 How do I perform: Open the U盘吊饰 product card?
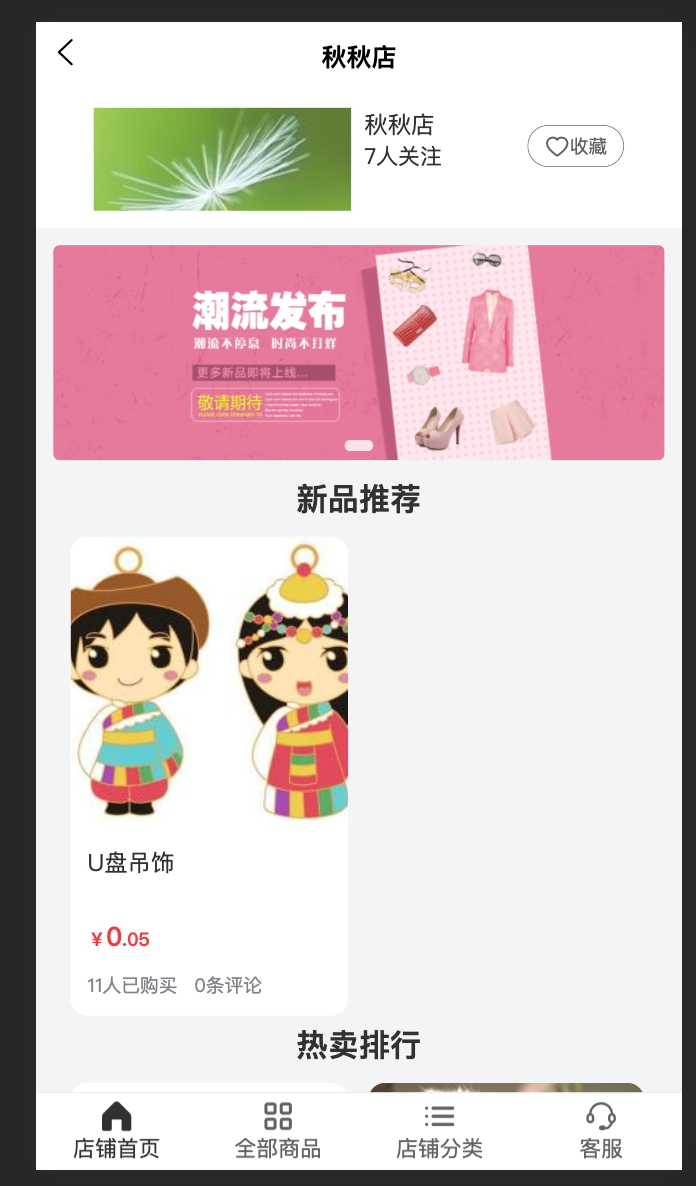click(x=209, y=775)
